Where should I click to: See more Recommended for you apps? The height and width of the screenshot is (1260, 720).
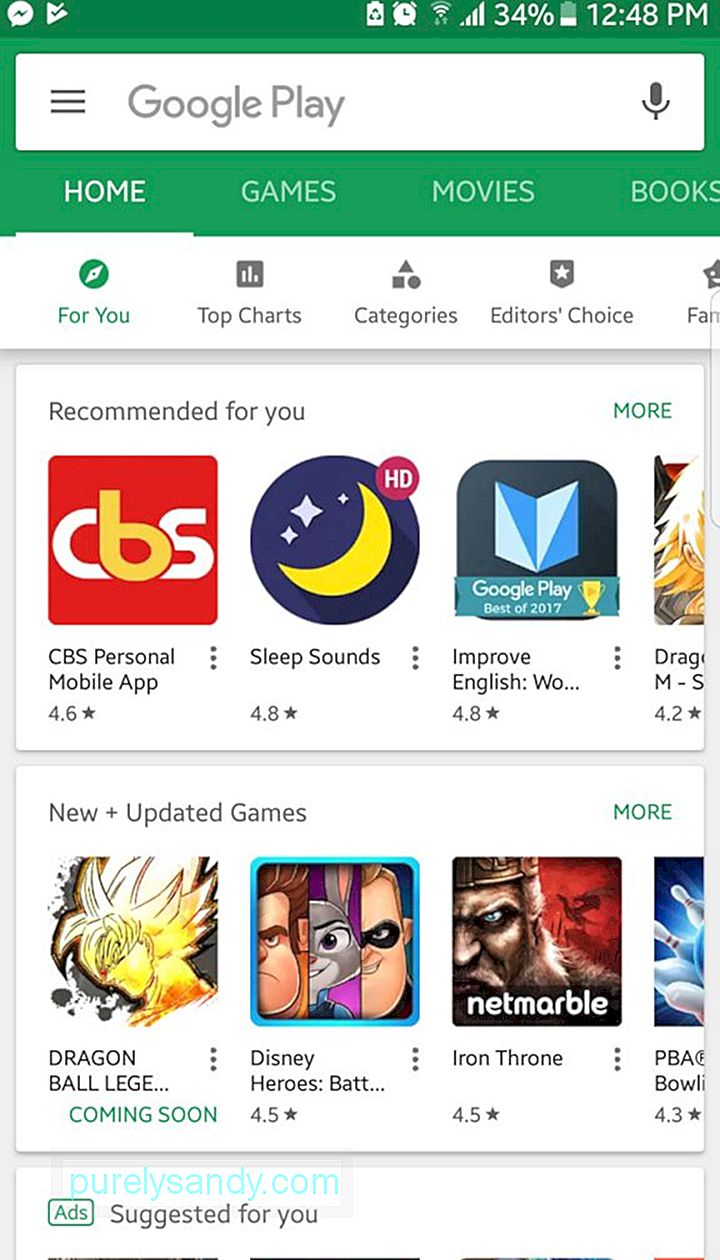click(642, 411)
